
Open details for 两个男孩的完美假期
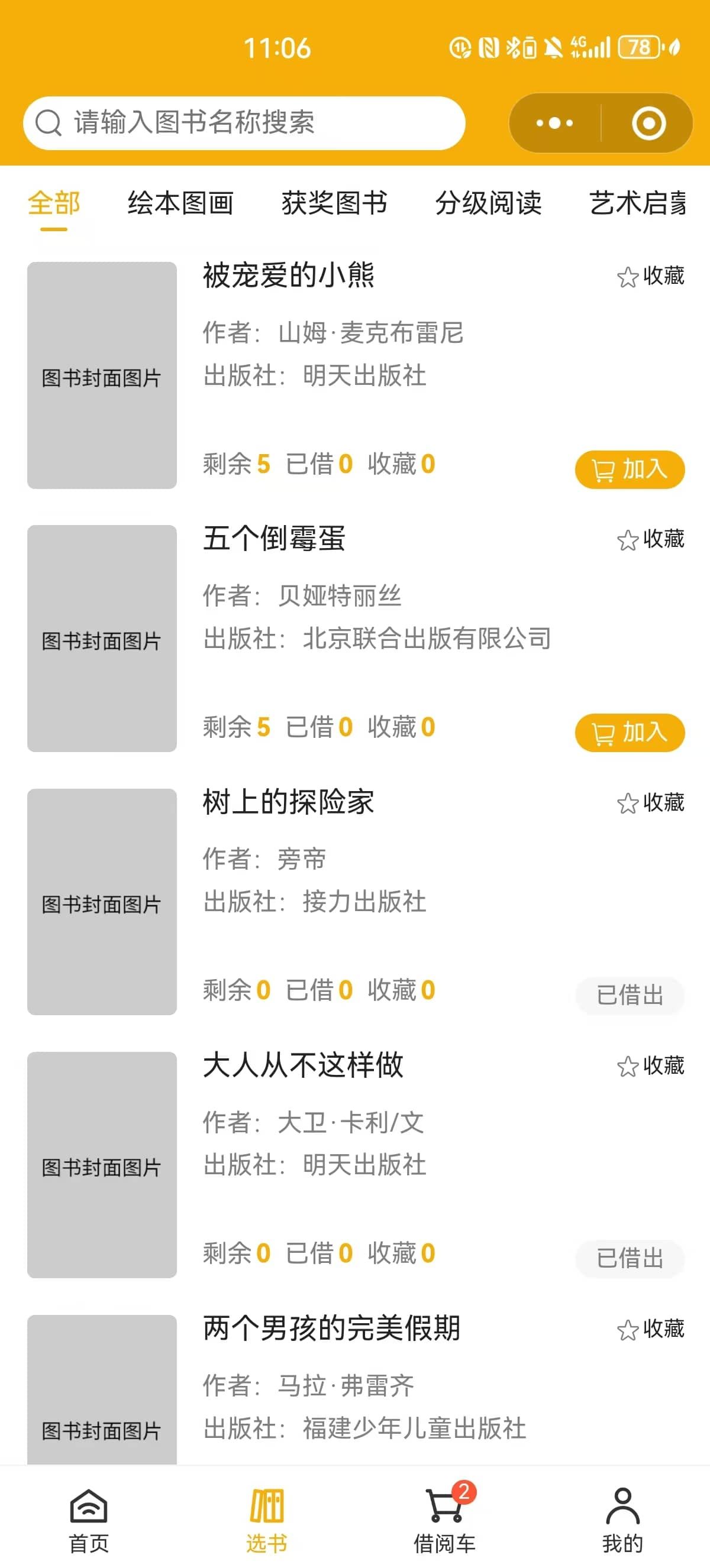coord(331,1327)
